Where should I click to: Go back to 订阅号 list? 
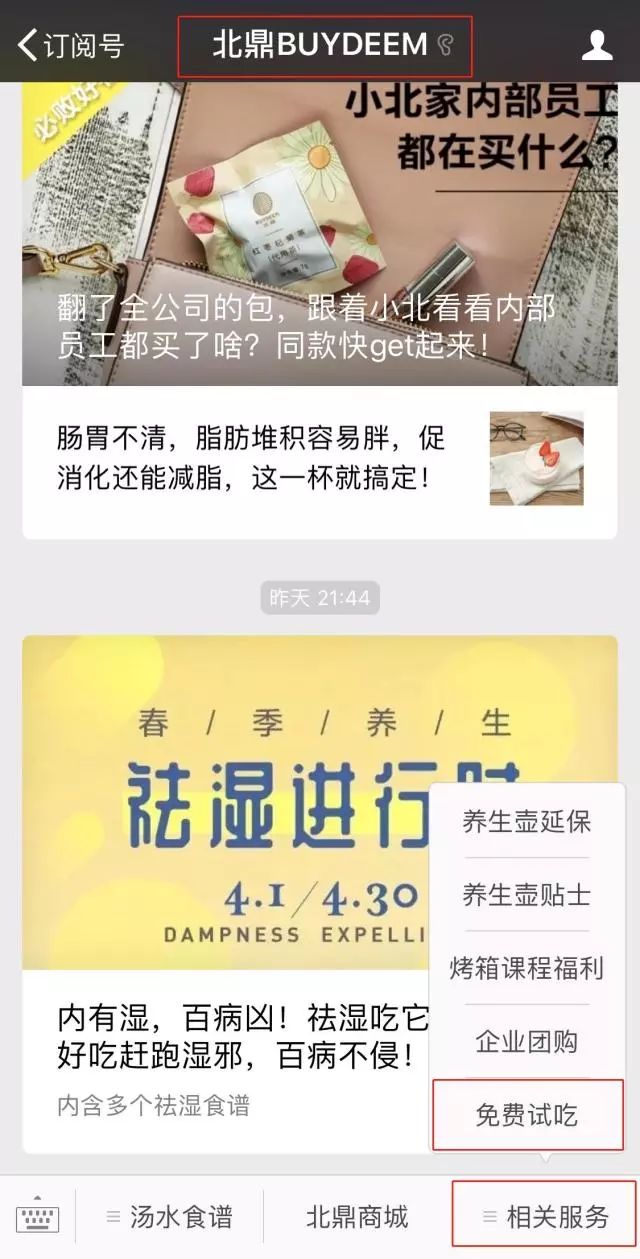click(70, 45)
